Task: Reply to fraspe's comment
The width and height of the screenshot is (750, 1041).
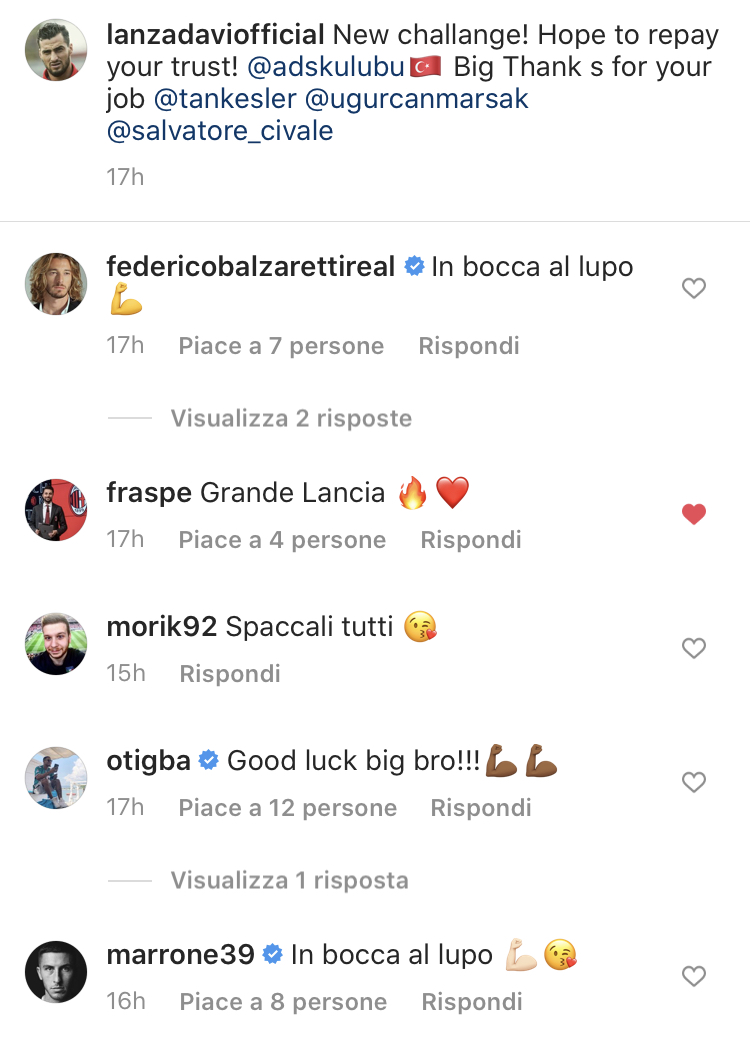Action: click(470, 540)
